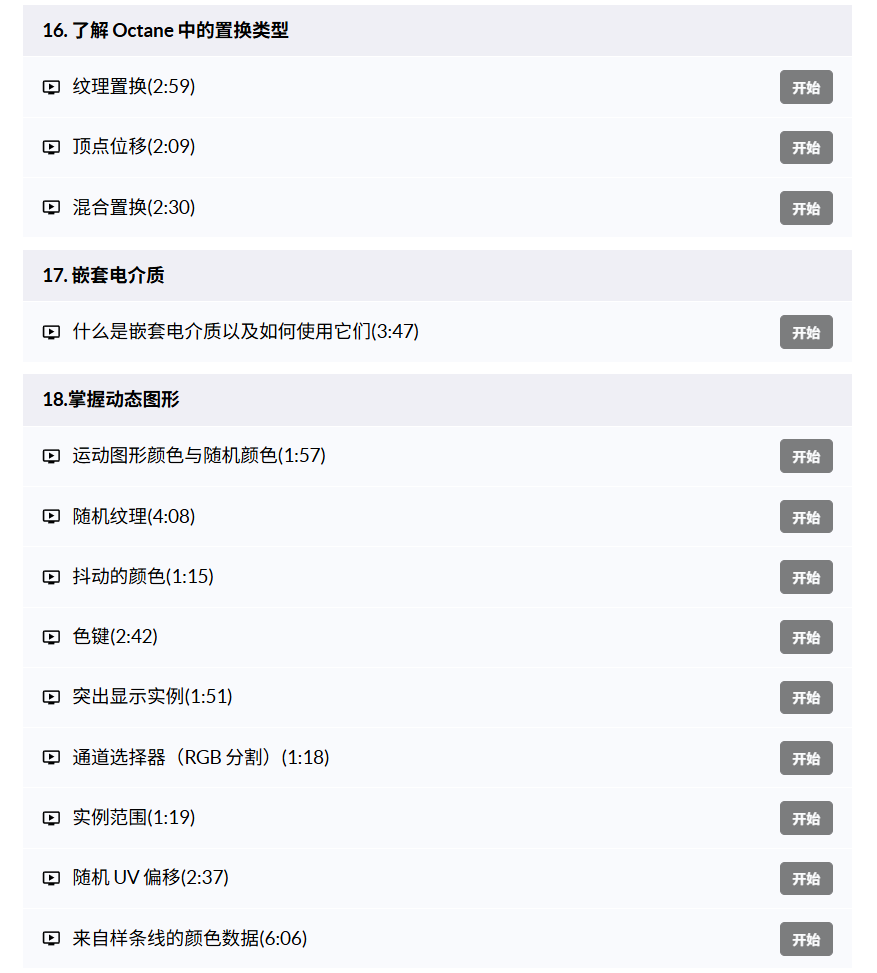Screen dimensions: 877x973
Task: Begin the 抖动的颜色 lesson
Action: coord(806,577)
